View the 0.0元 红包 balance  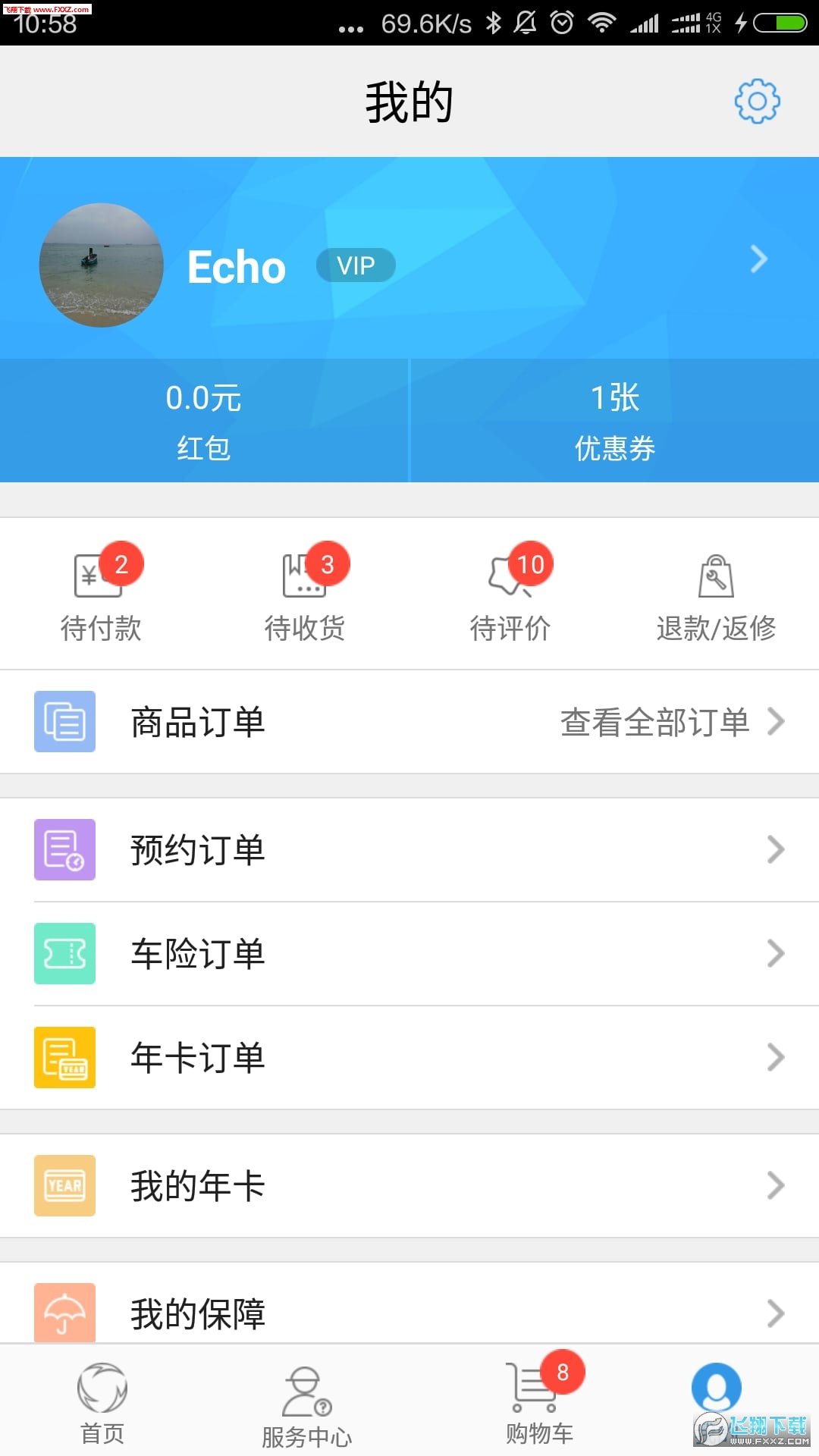click(x=203, y=421)
